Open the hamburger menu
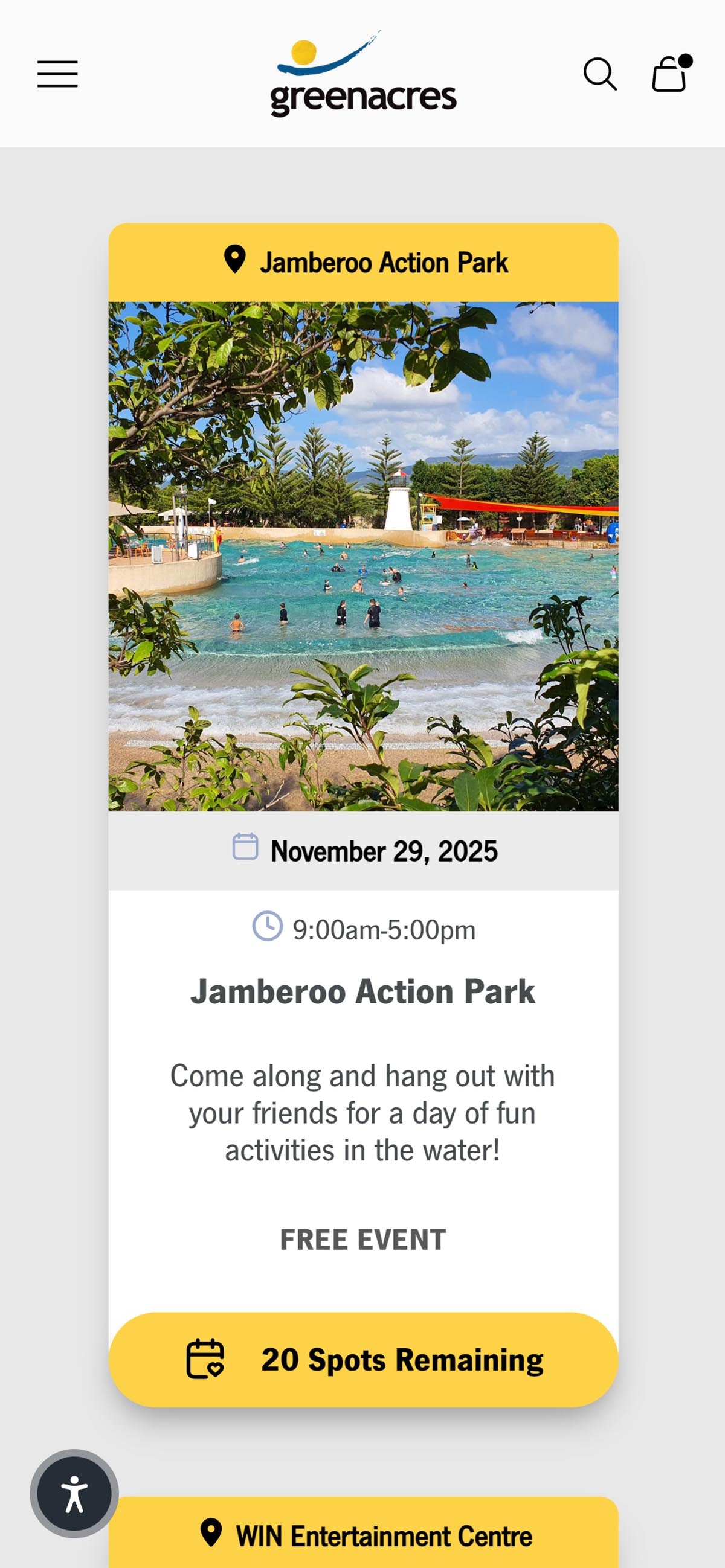The image size is (725, 1568). (57, 74)
